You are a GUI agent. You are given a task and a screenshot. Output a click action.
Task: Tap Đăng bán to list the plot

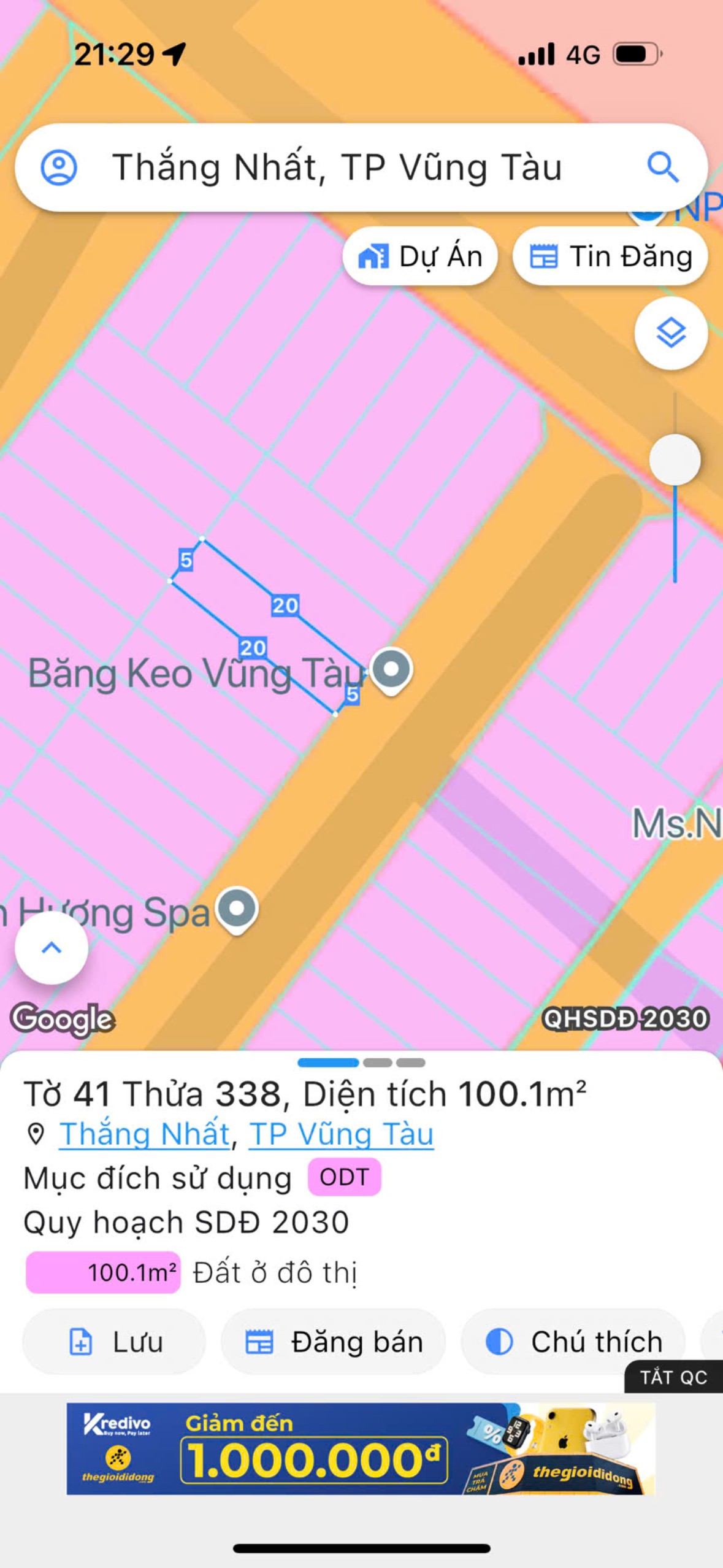click(x=334, y=1342)
